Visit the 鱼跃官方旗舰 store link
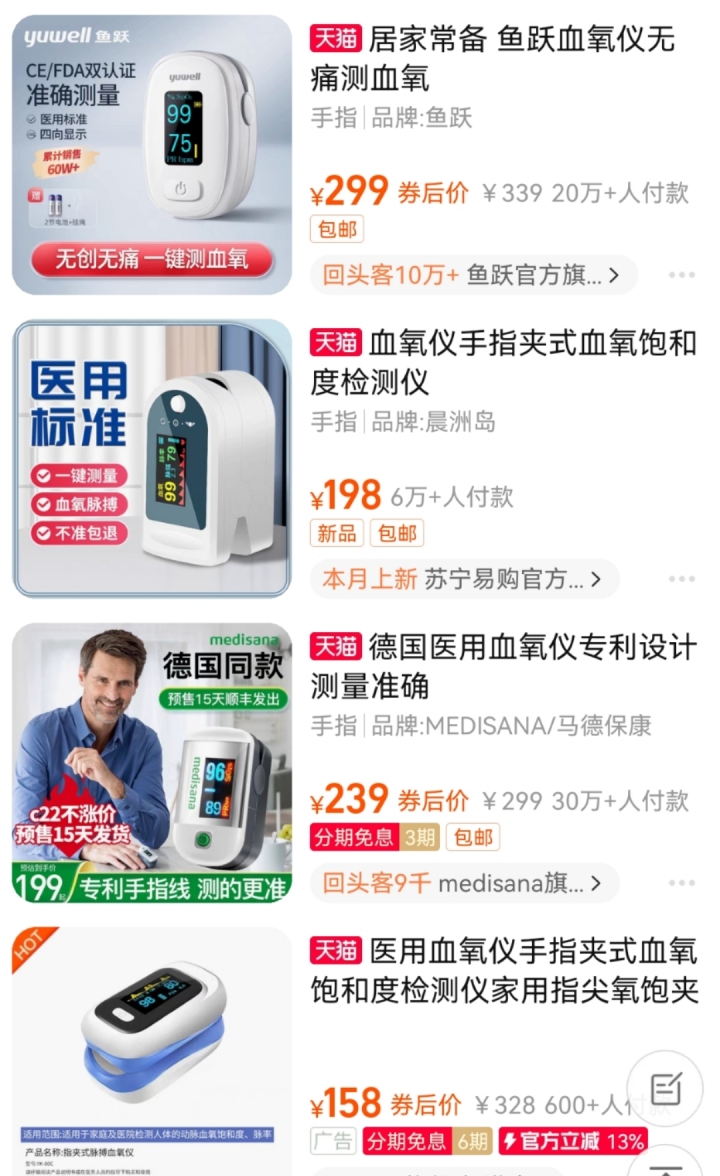Viewport: 720px width, 1176px height. click(472, 275)
